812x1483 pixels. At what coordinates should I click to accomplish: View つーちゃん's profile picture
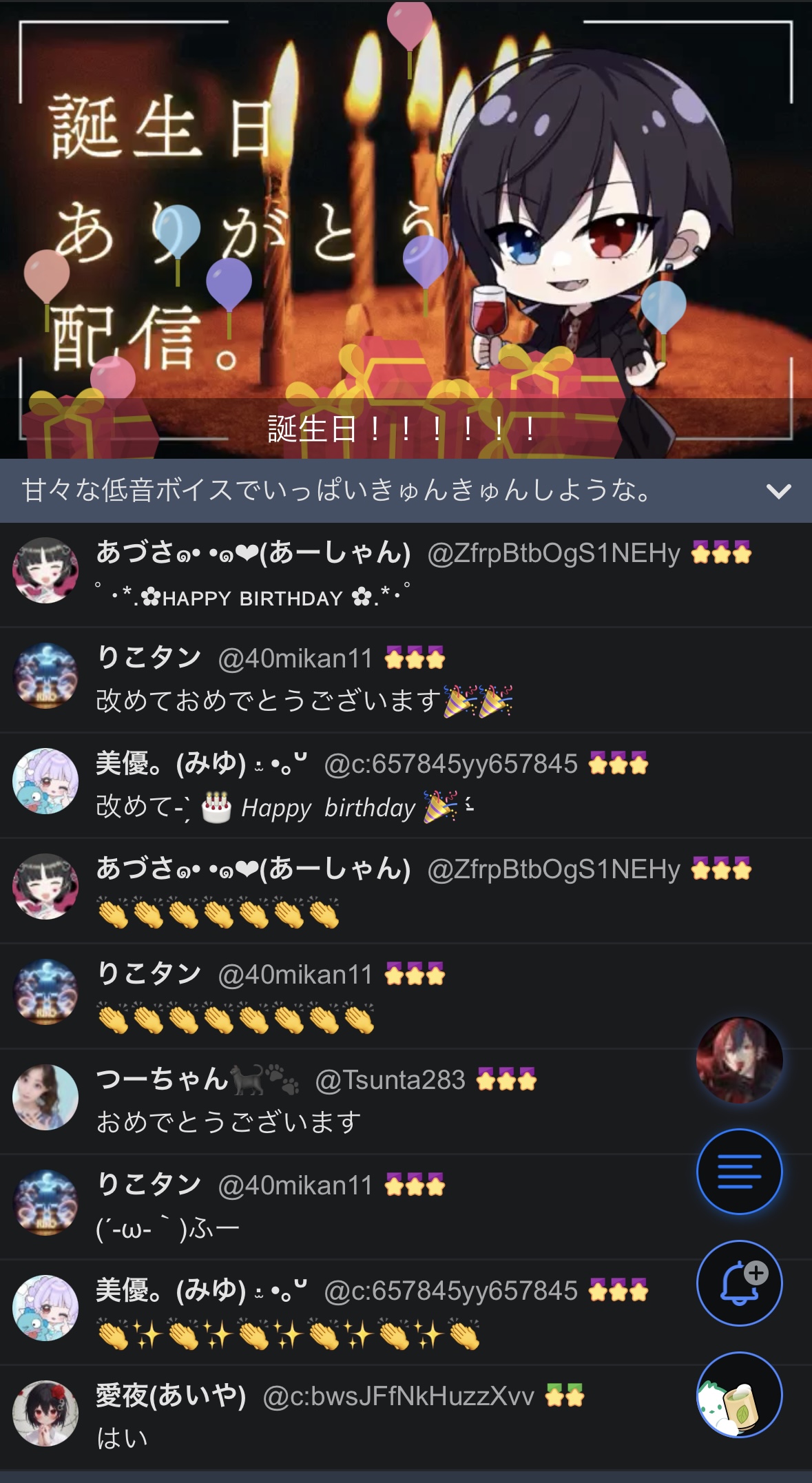pyautogui.click(x=45, y=1097)
